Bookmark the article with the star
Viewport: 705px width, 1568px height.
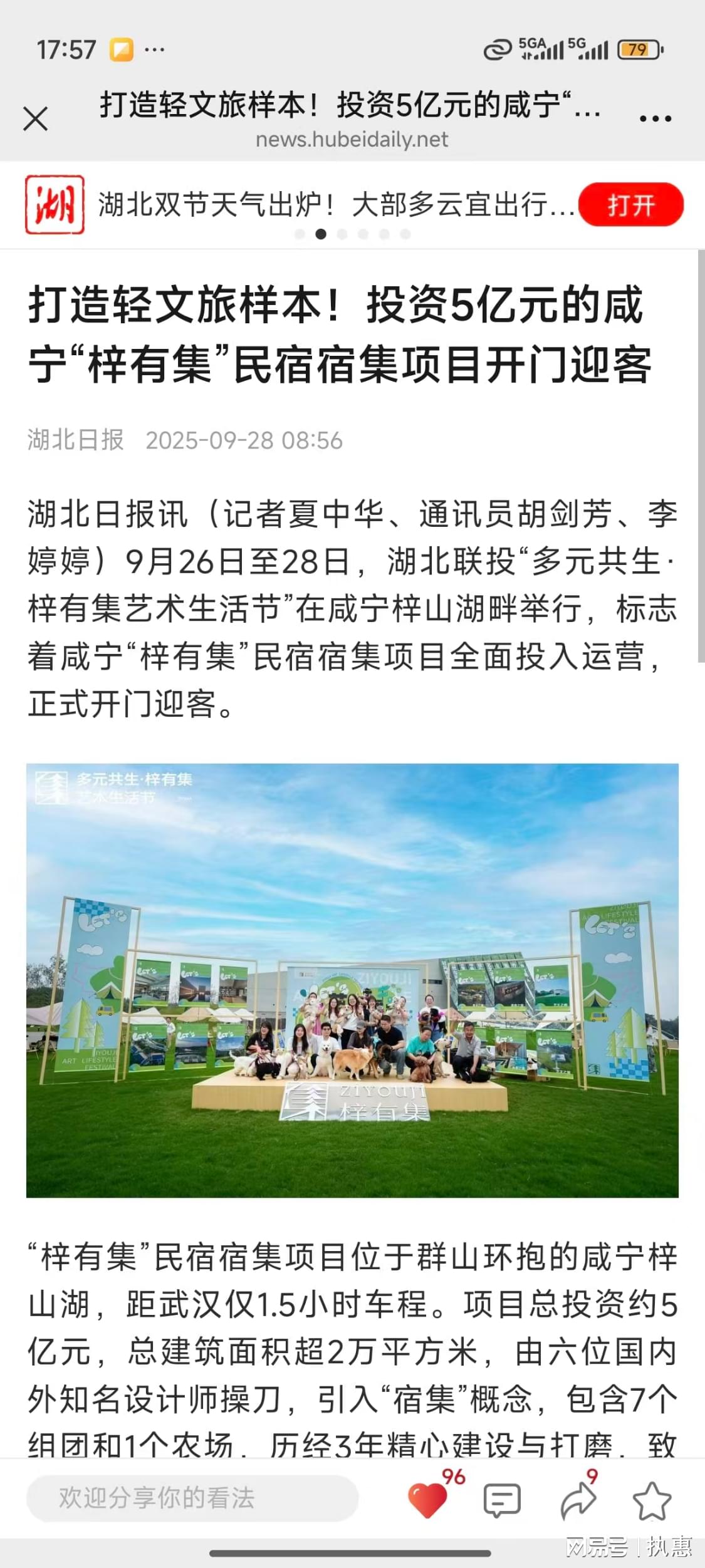click(652, 1500)
